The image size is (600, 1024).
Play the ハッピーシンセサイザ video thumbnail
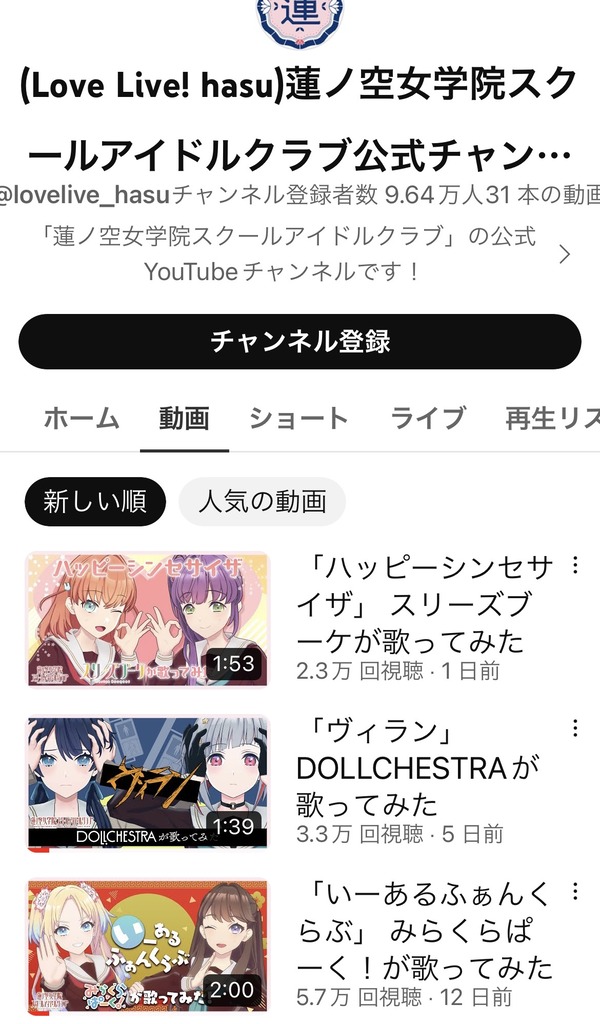(x=147, y=619)
